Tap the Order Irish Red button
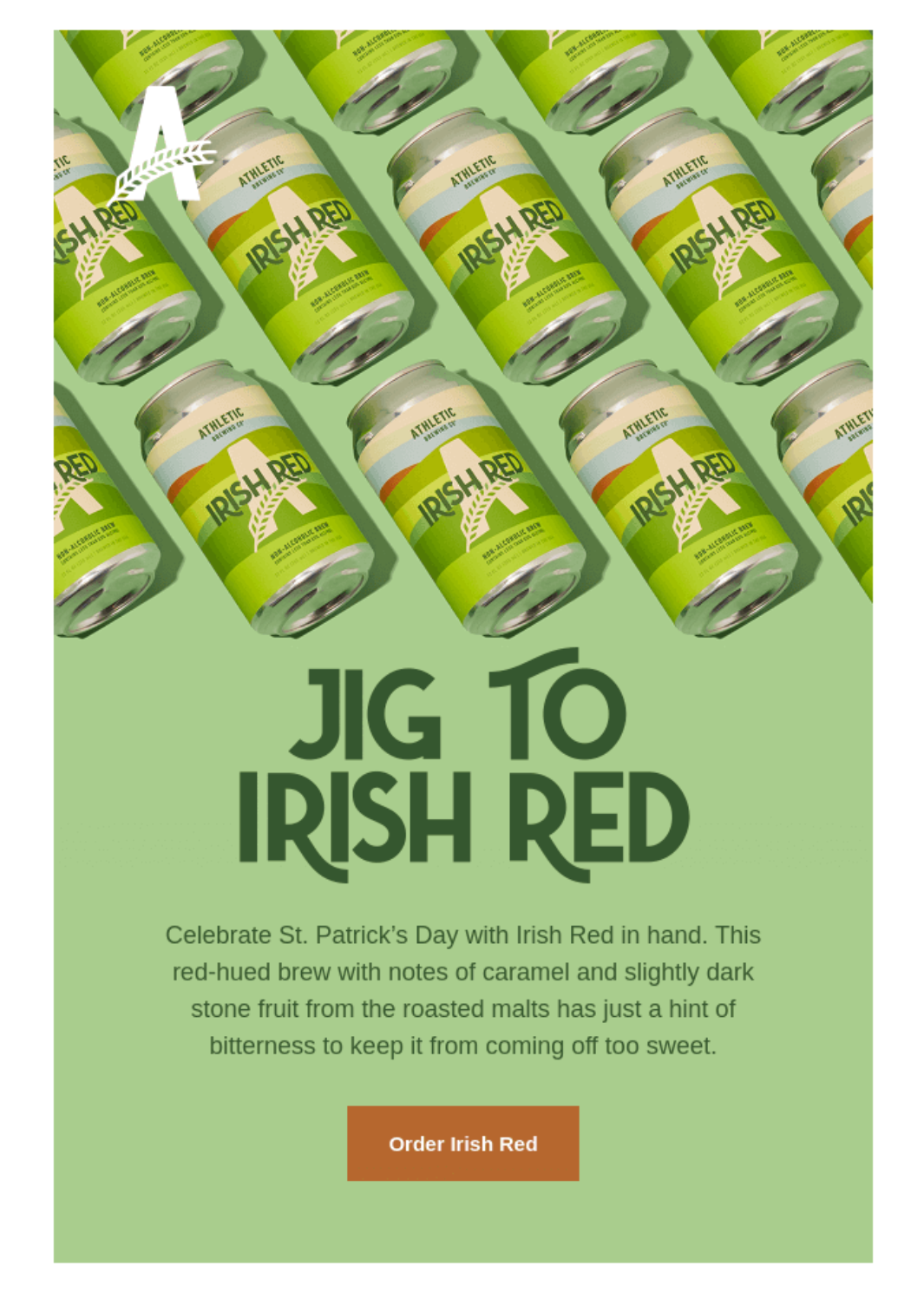The image size is (924, 1292). pos(462,1143)
